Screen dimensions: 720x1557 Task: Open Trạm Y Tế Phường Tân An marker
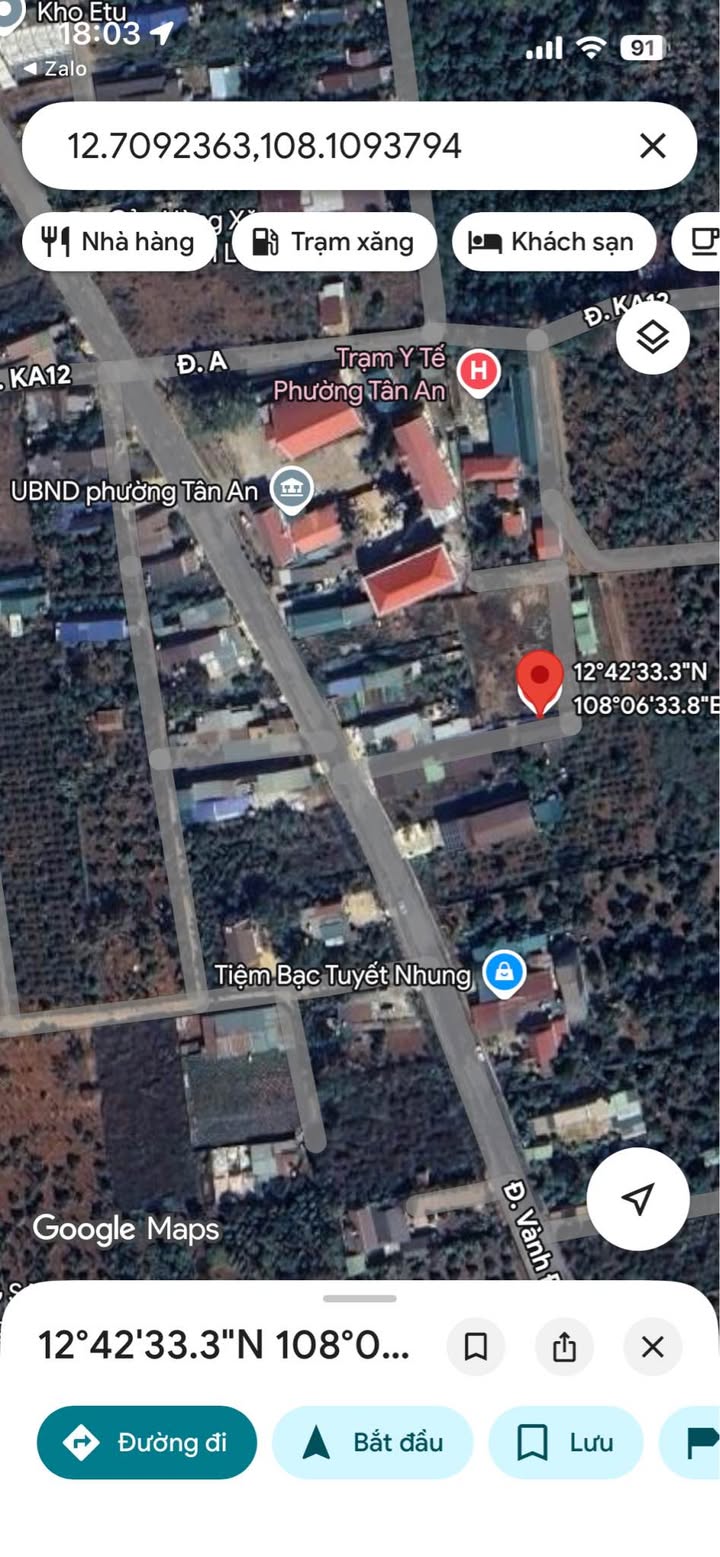[478, 372]
